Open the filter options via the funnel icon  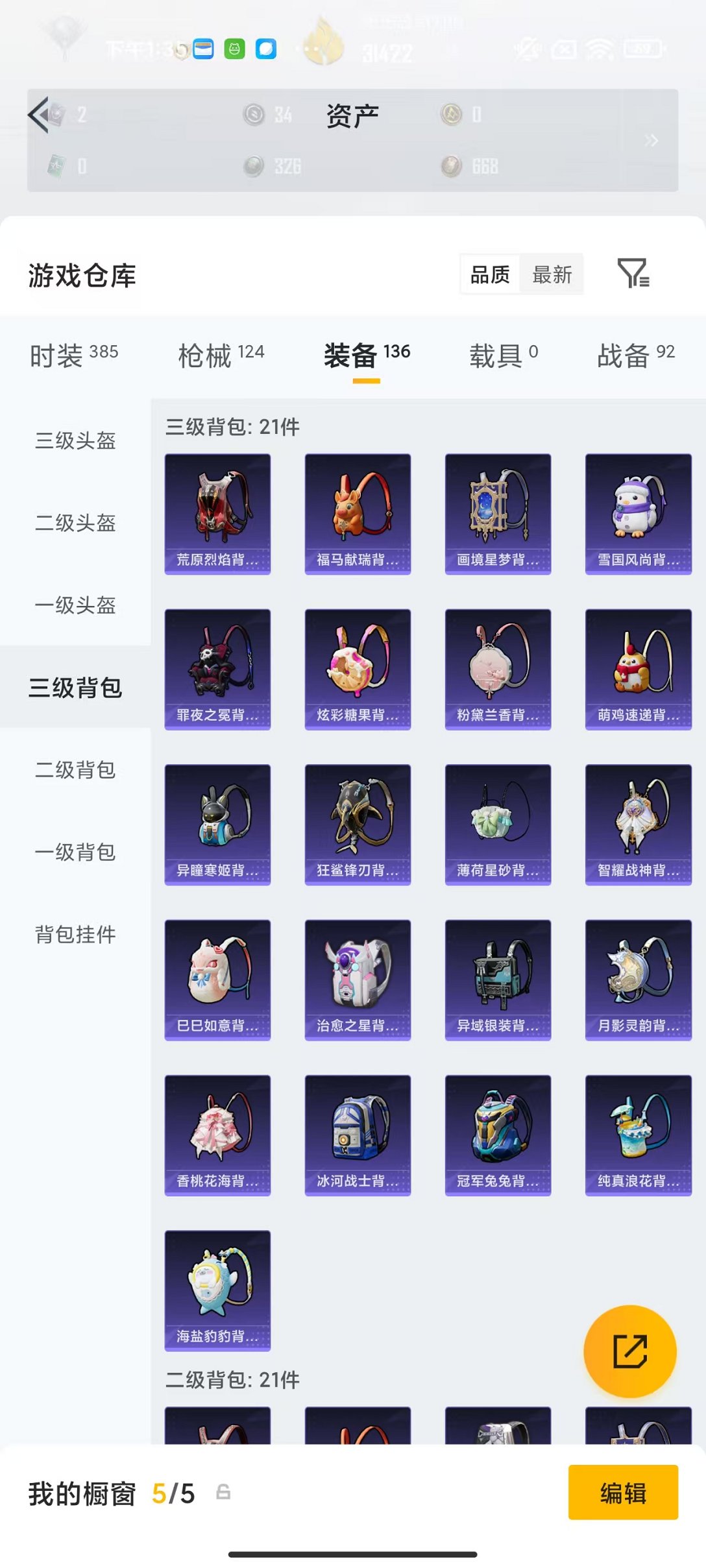[x=634, y=274]
